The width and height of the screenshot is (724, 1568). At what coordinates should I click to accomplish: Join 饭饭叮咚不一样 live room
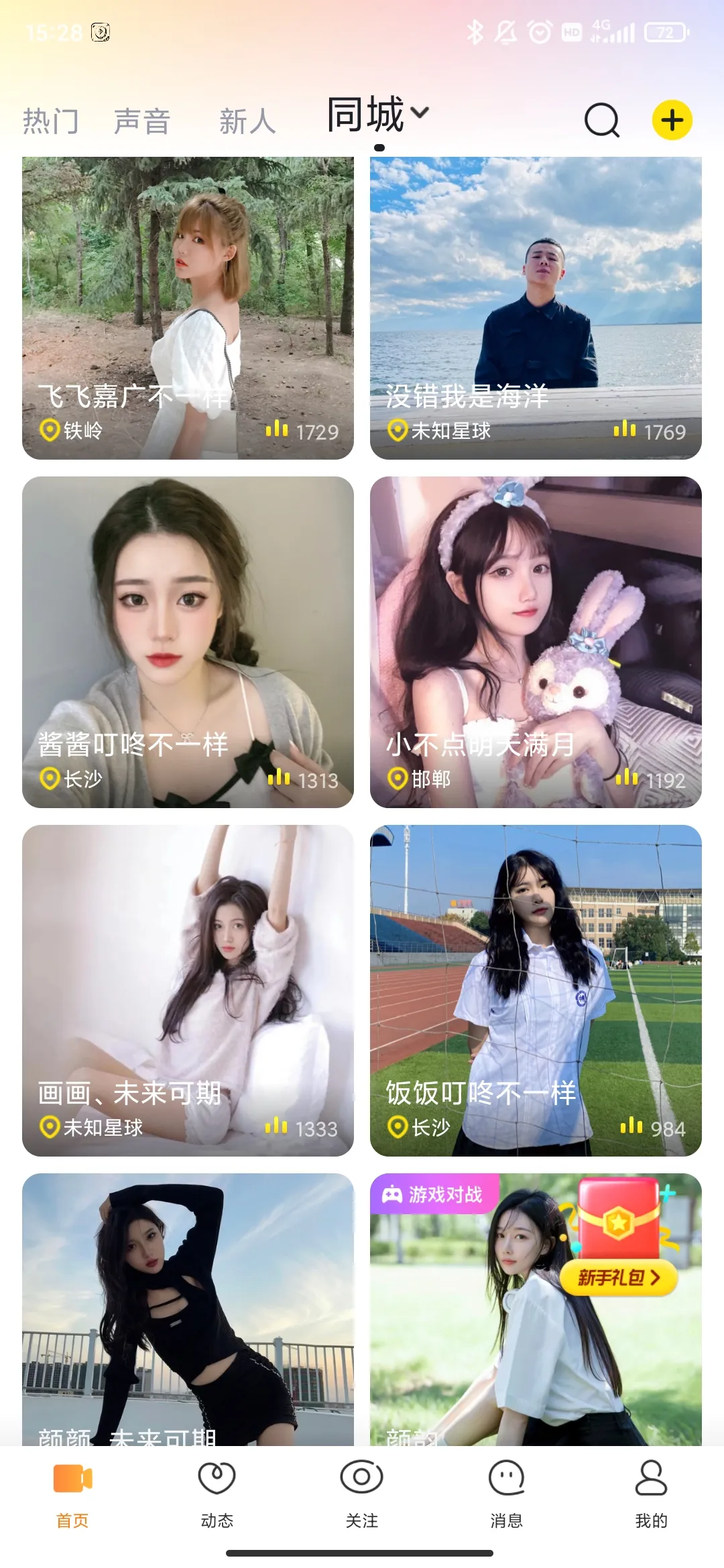point(536,990)
